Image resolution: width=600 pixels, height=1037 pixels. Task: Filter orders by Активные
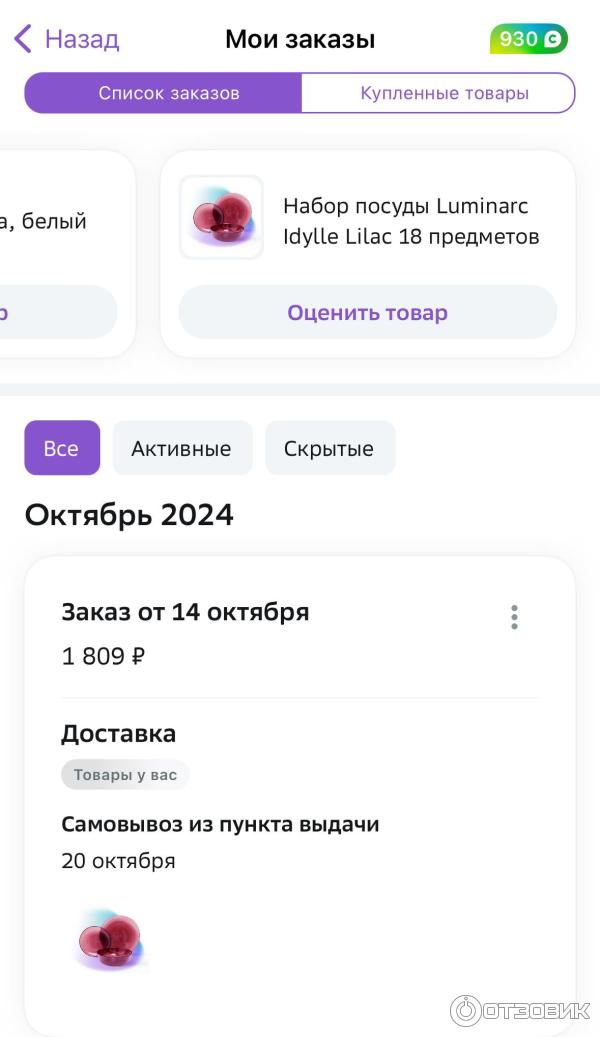(182, 448)
